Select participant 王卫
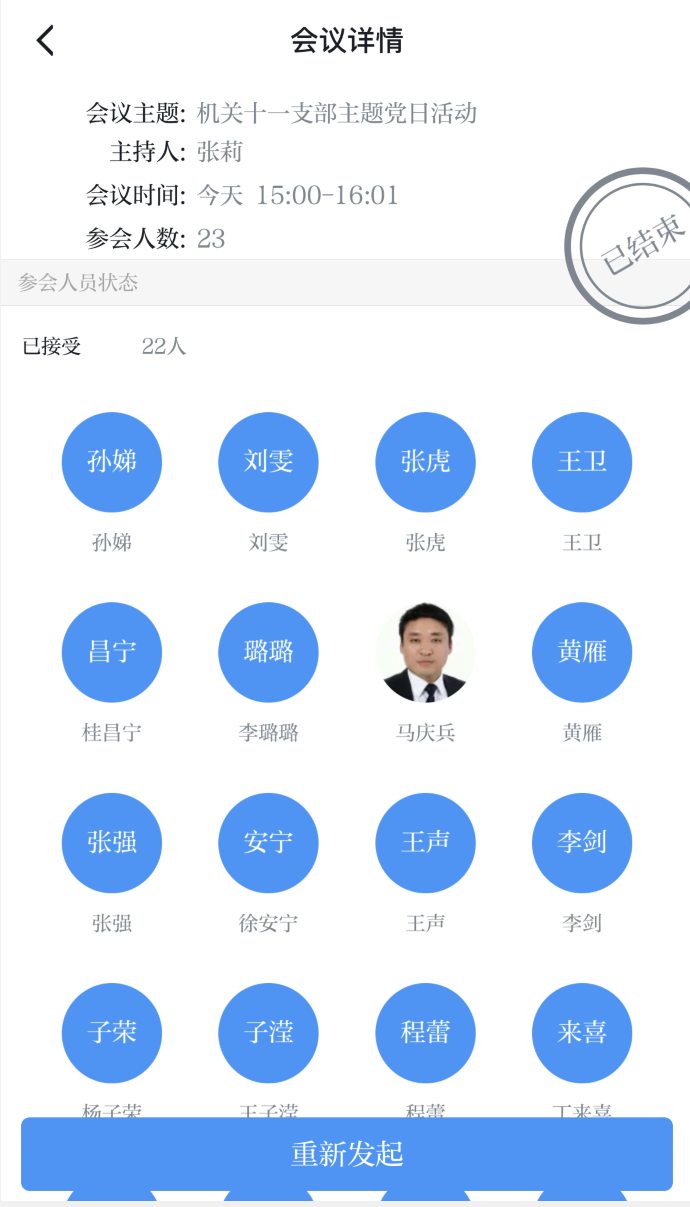The height and width of the screenshot is (1207, 690). pos(582,462)
